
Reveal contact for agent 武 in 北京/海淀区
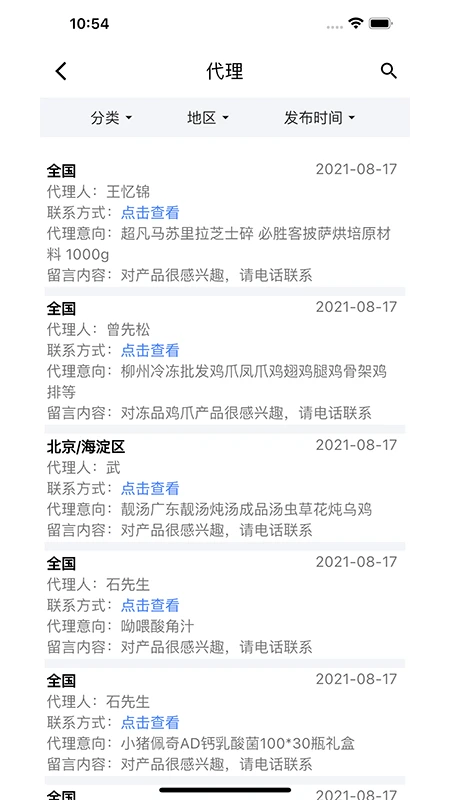pyautogui.click(x=150, y=488)
